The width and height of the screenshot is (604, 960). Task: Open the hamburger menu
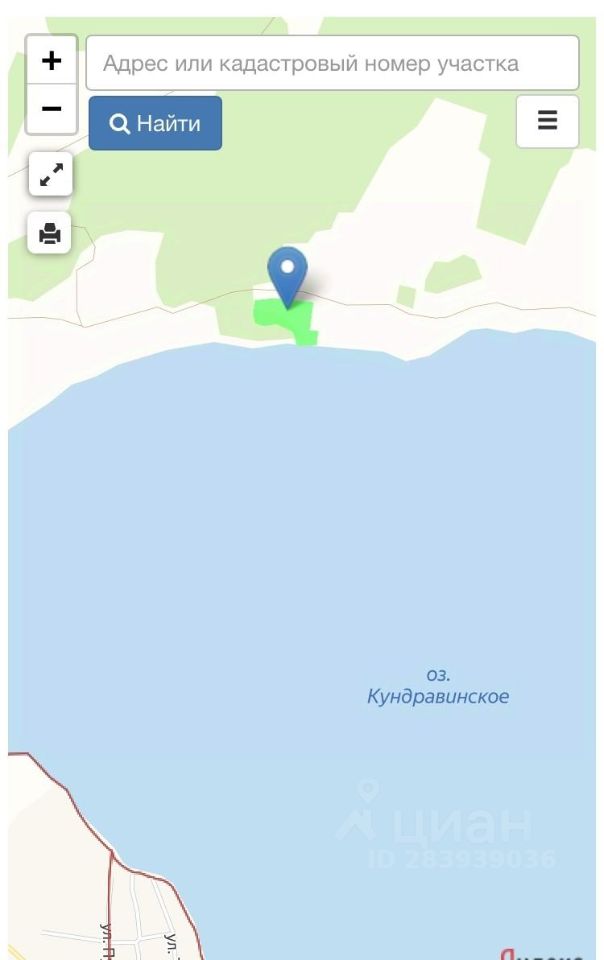coord(547,121)
